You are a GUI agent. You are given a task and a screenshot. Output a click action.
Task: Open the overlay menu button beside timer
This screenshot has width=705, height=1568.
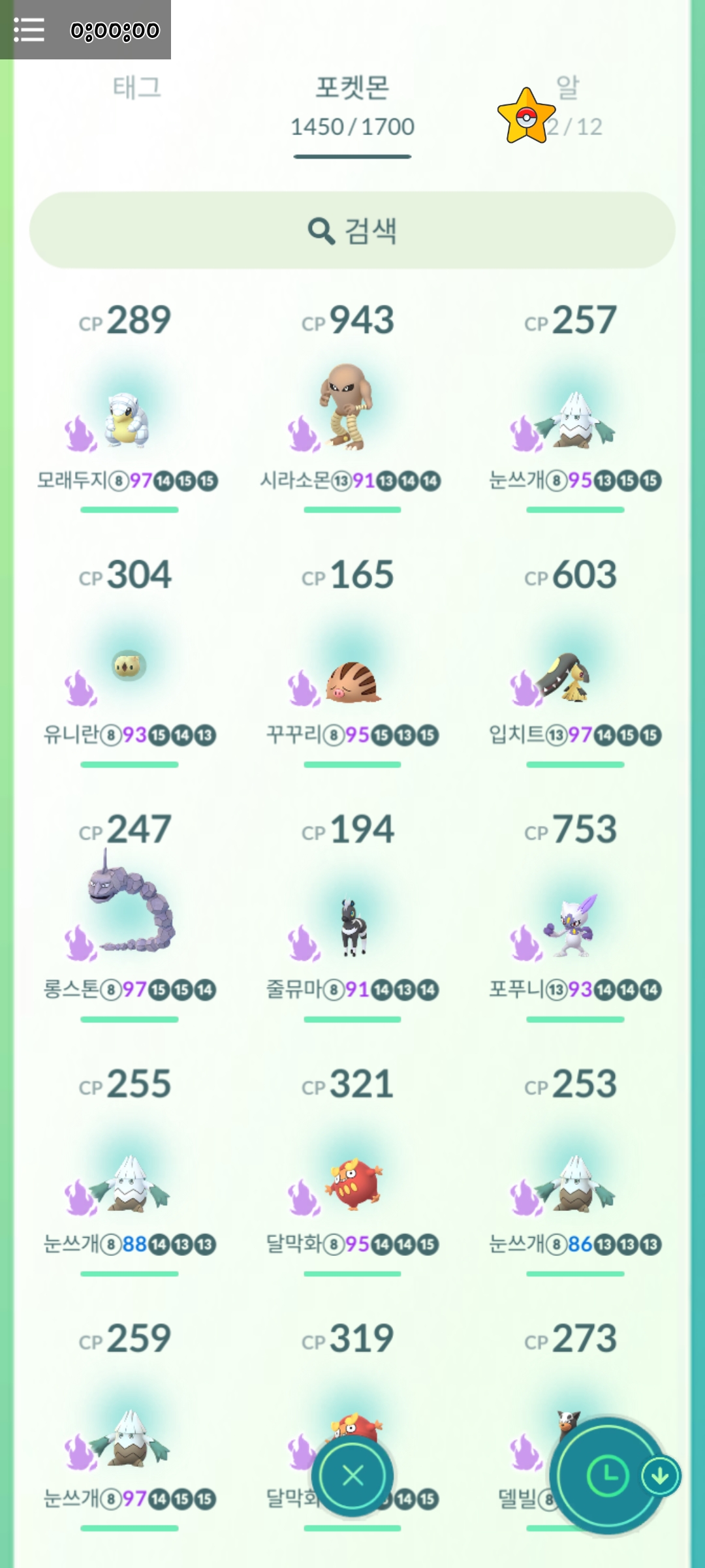coord(29,30)
